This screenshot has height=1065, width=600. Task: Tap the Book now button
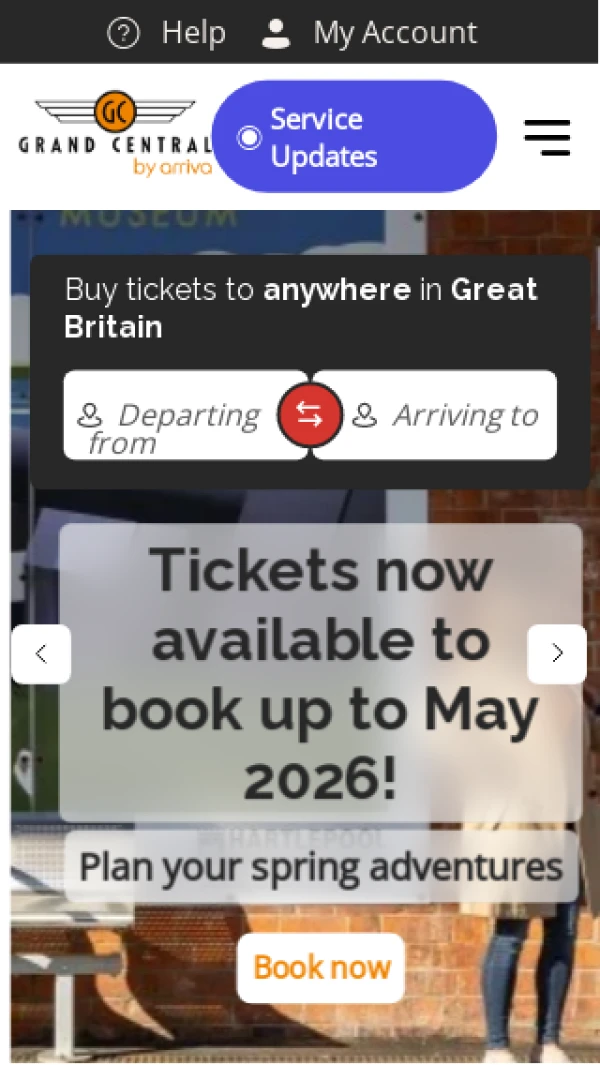click(321, 968)
